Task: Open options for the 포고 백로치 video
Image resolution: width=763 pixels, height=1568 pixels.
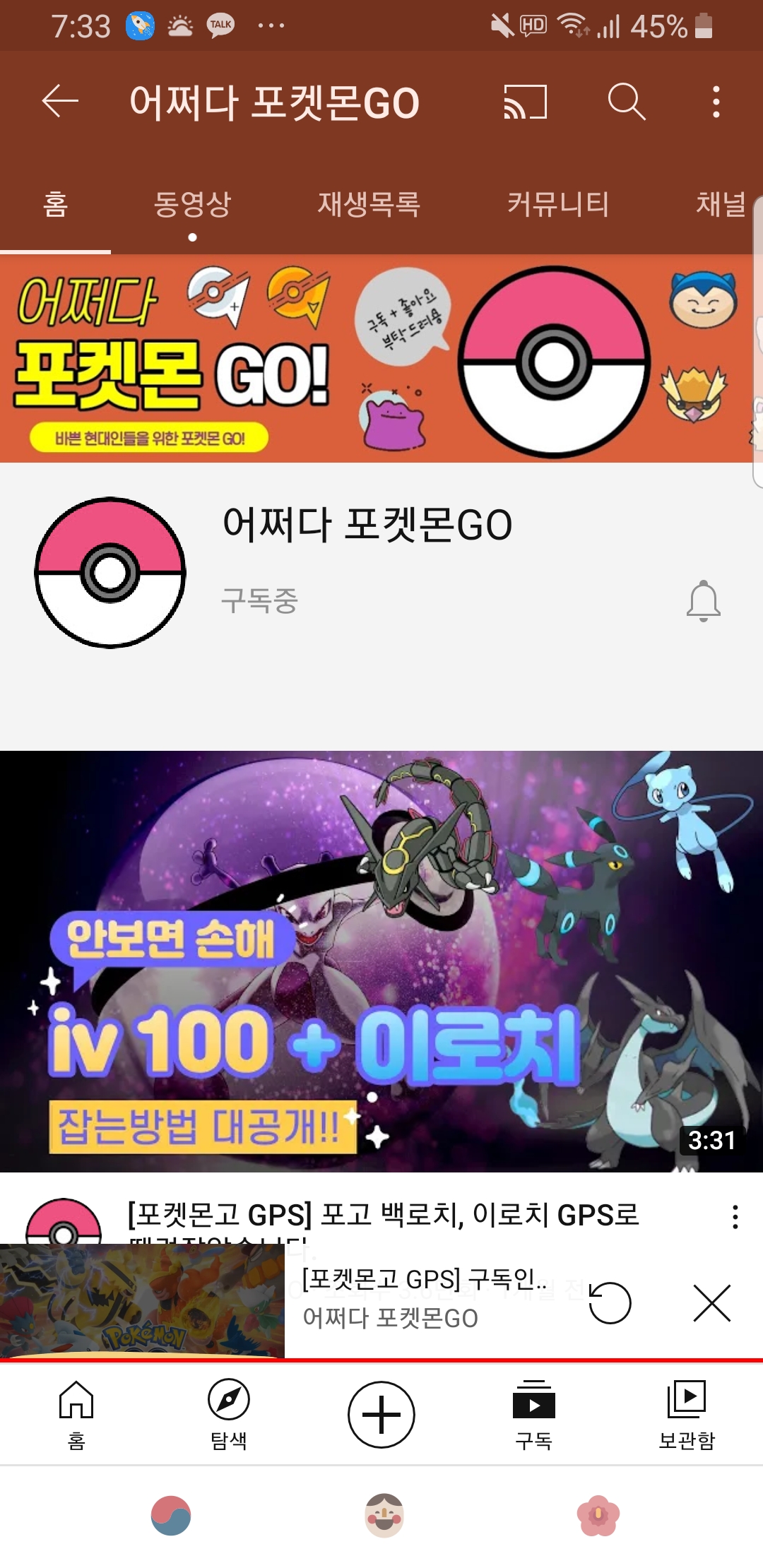Action: (735, 1216)
